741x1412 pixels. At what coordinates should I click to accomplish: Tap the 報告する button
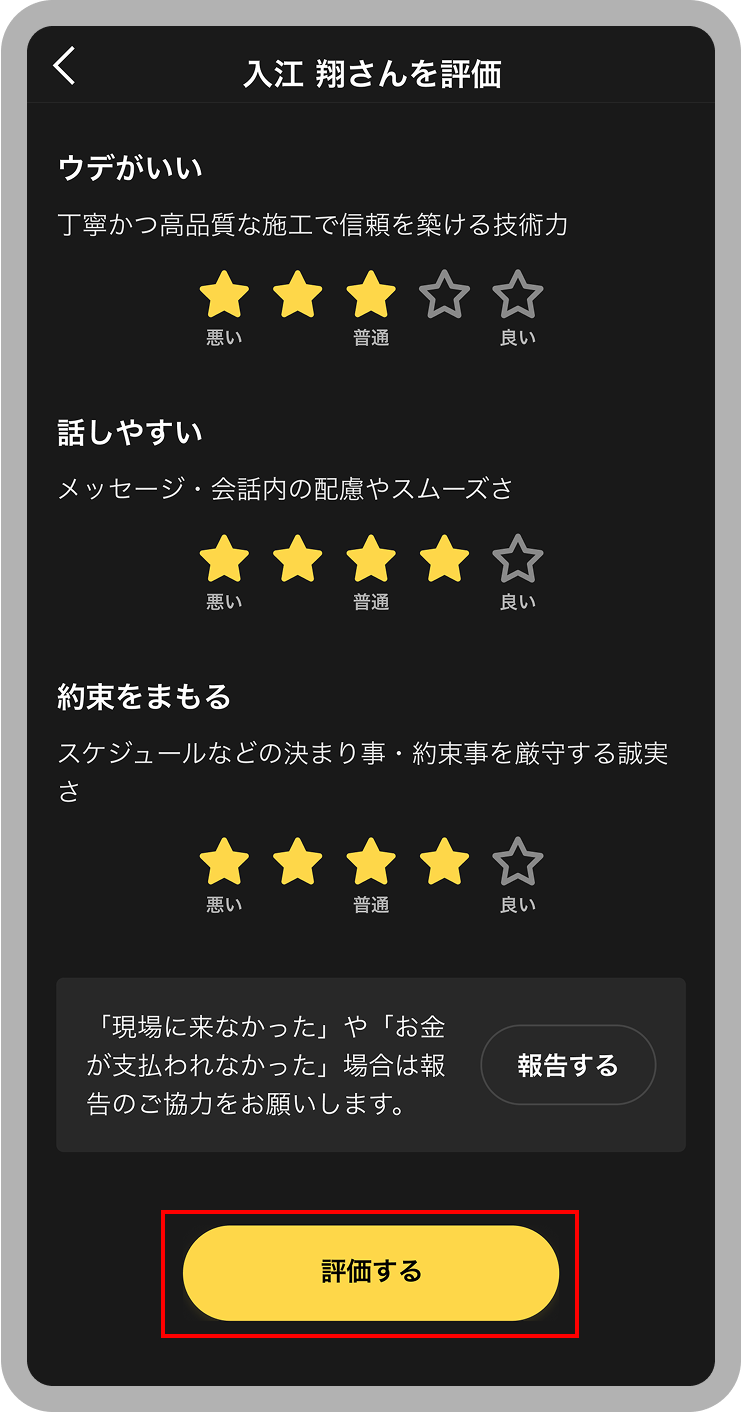[568, 1065]
